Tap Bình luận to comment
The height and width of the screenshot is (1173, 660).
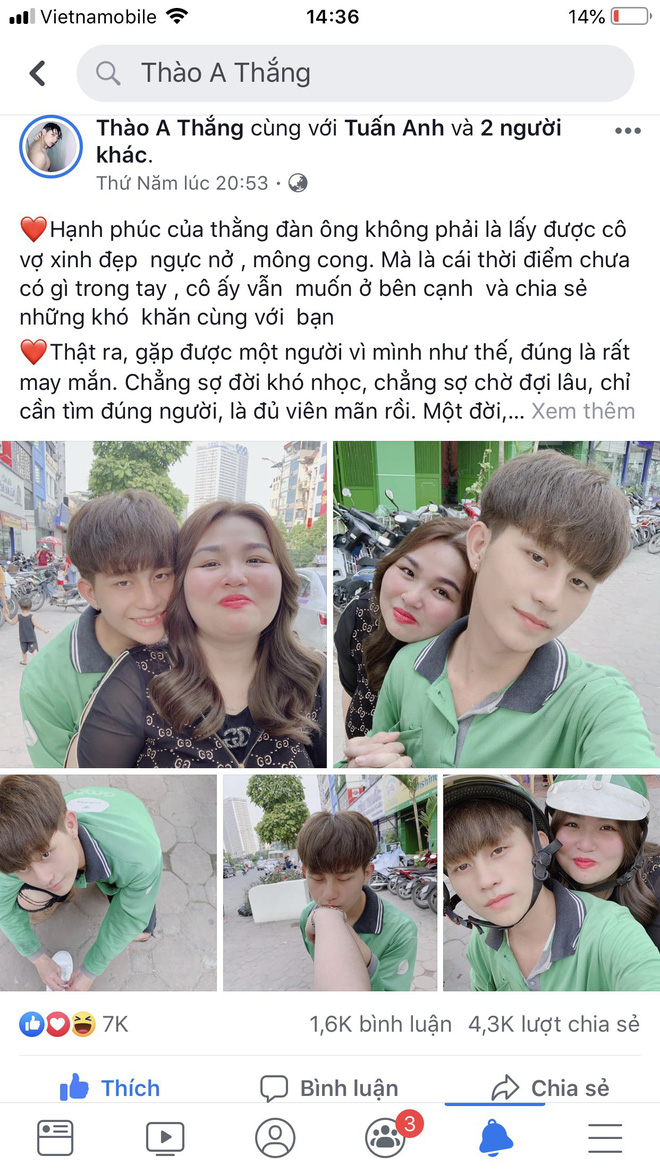point(329,1088)
